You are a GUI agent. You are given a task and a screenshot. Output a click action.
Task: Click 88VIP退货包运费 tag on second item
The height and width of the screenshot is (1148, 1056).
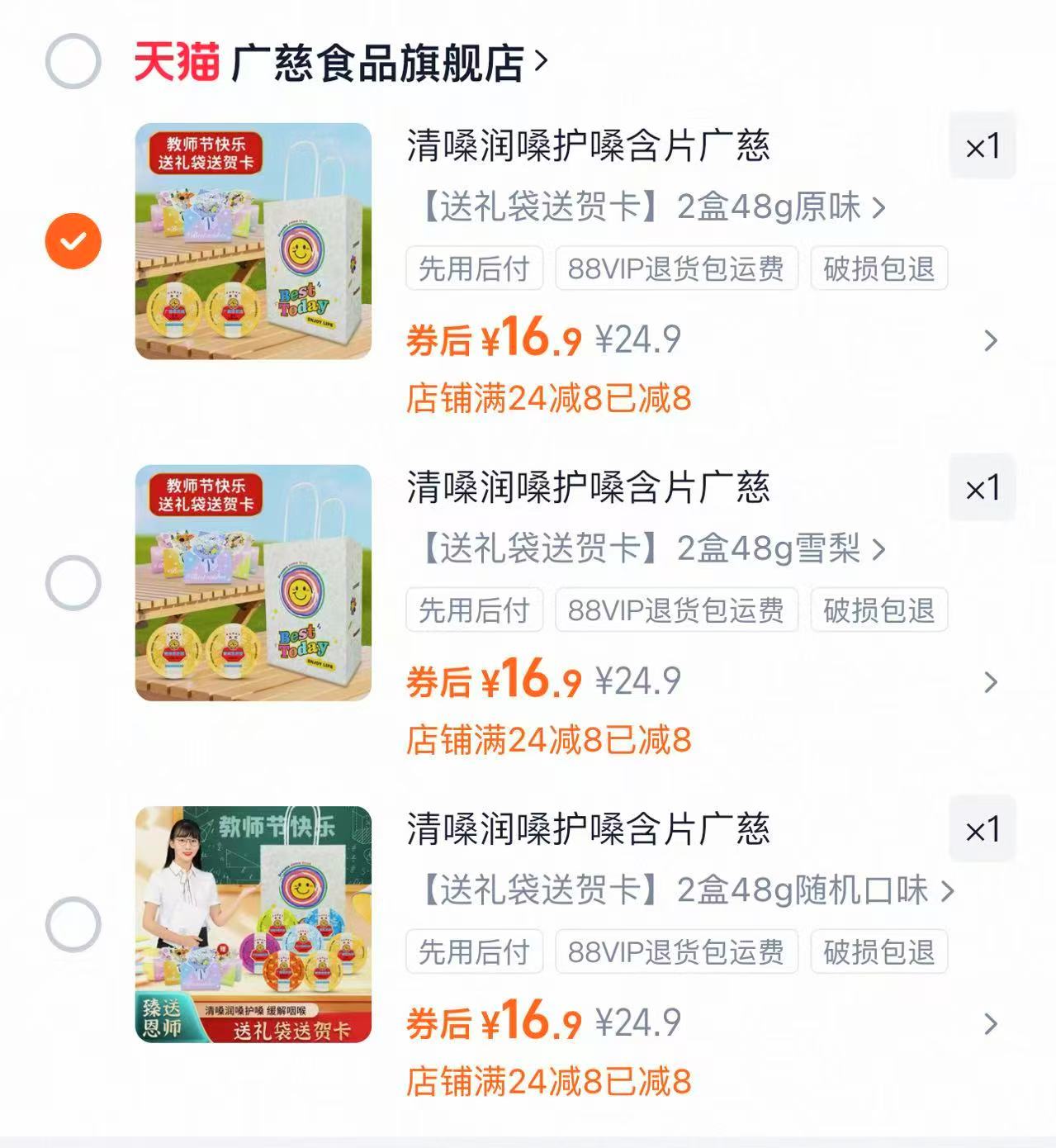[679, 610]
